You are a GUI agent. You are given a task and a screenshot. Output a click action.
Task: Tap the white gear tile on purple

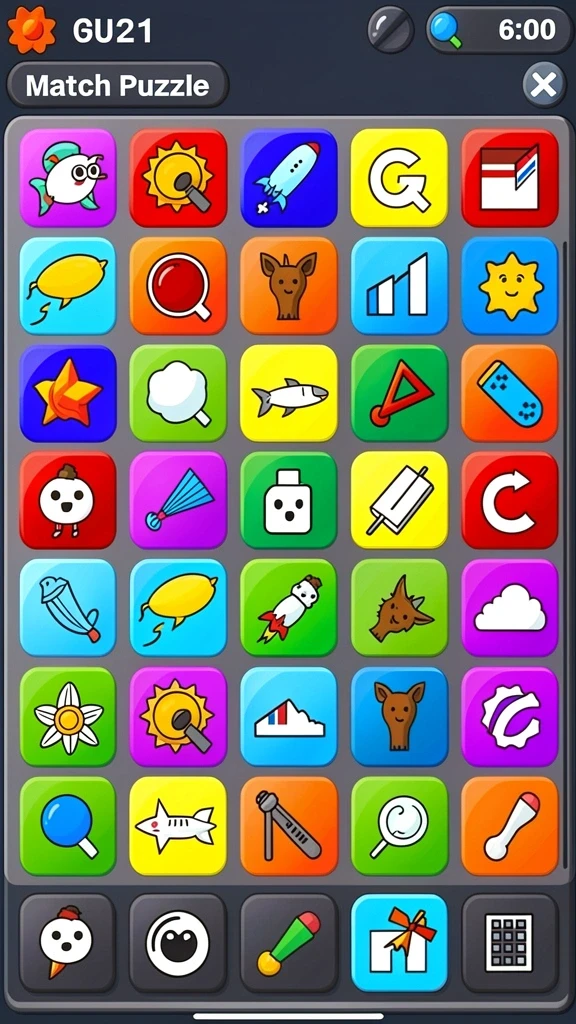click(x=510, y=716)
